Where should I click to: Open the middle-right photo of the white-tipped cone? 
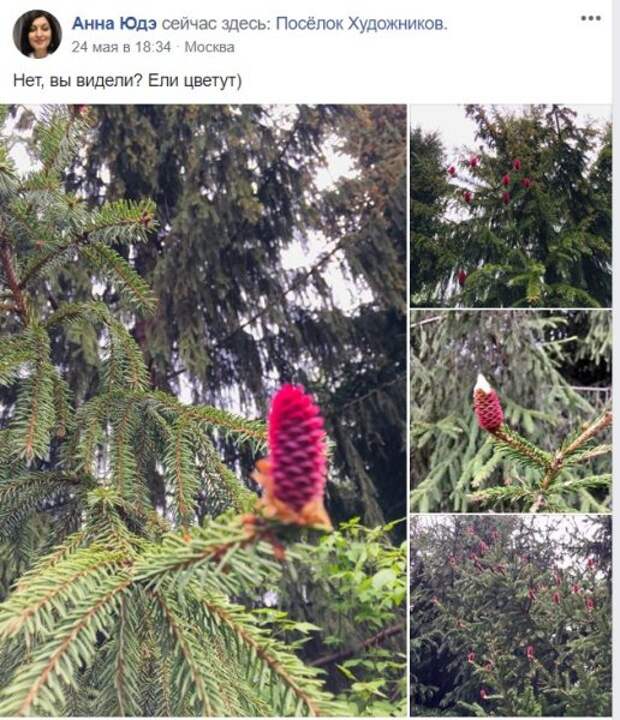510,411
